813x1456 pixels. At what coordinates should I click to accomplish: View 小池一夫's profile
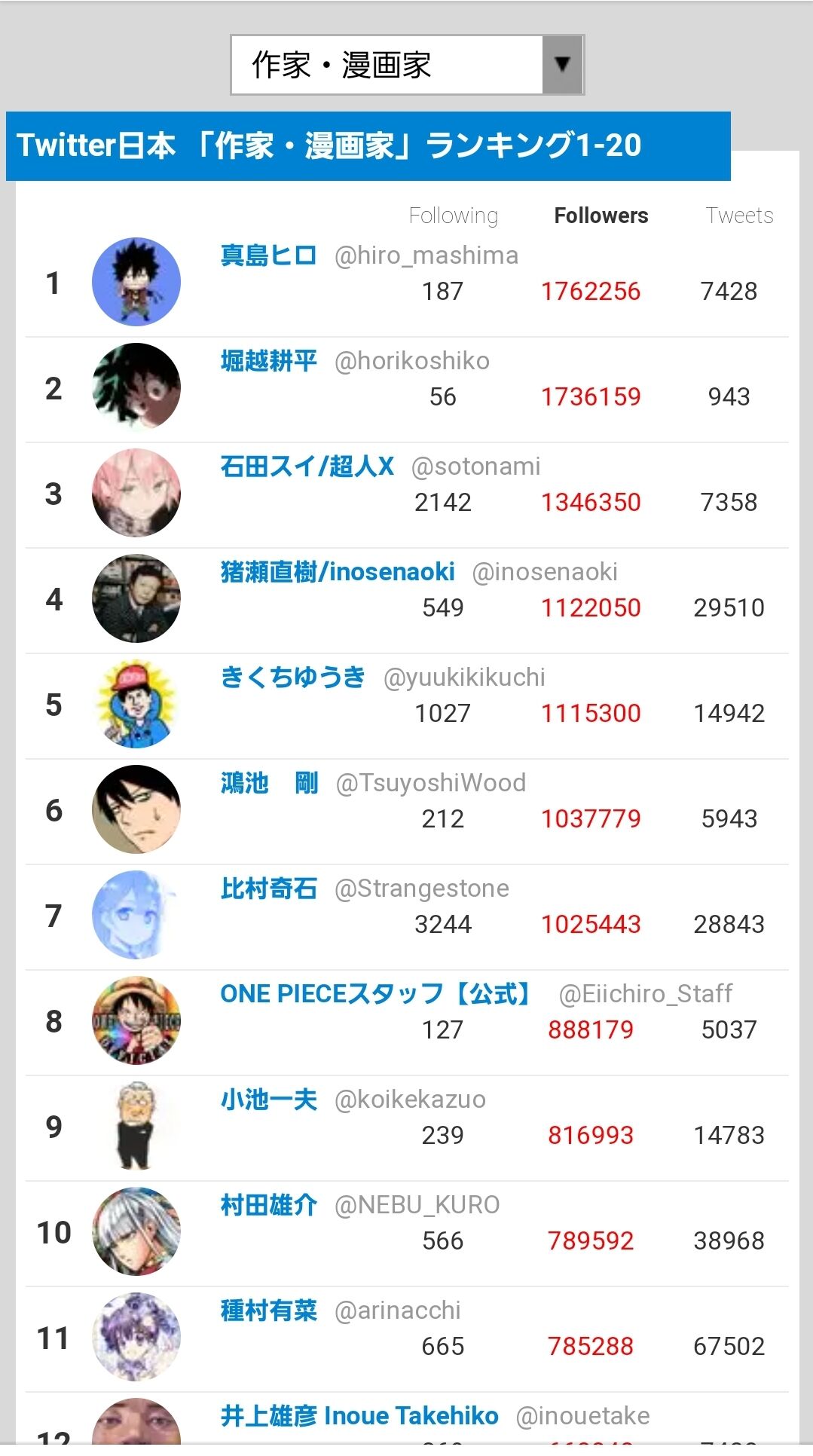click(268, 1100)
